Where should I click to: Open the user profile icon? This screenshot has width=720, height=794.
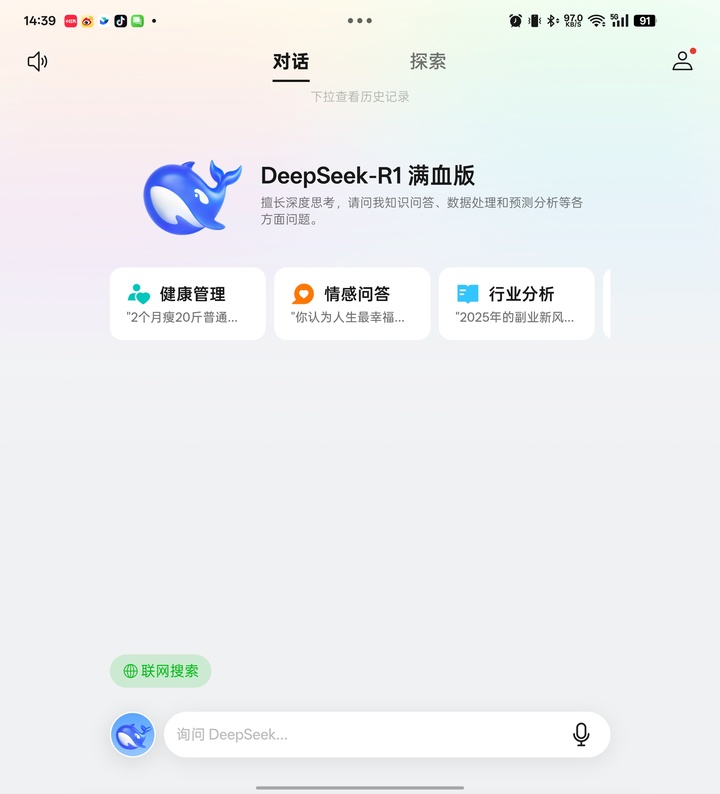682,61
